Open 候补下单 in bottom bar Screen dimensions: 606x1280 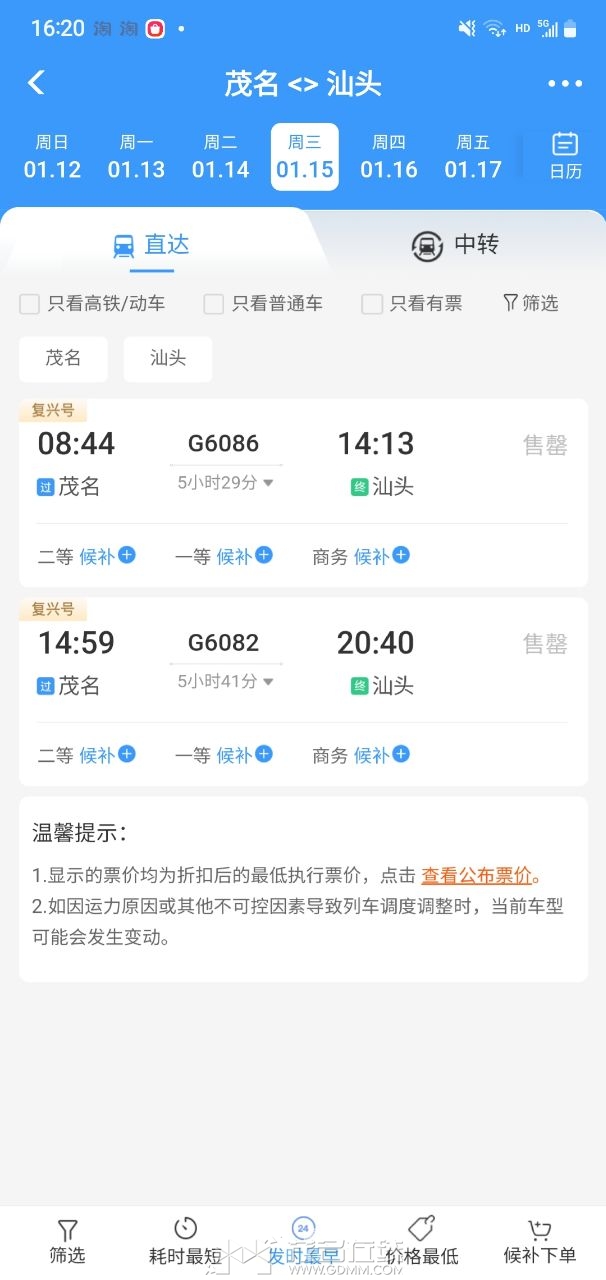(x=540, y=1241)
